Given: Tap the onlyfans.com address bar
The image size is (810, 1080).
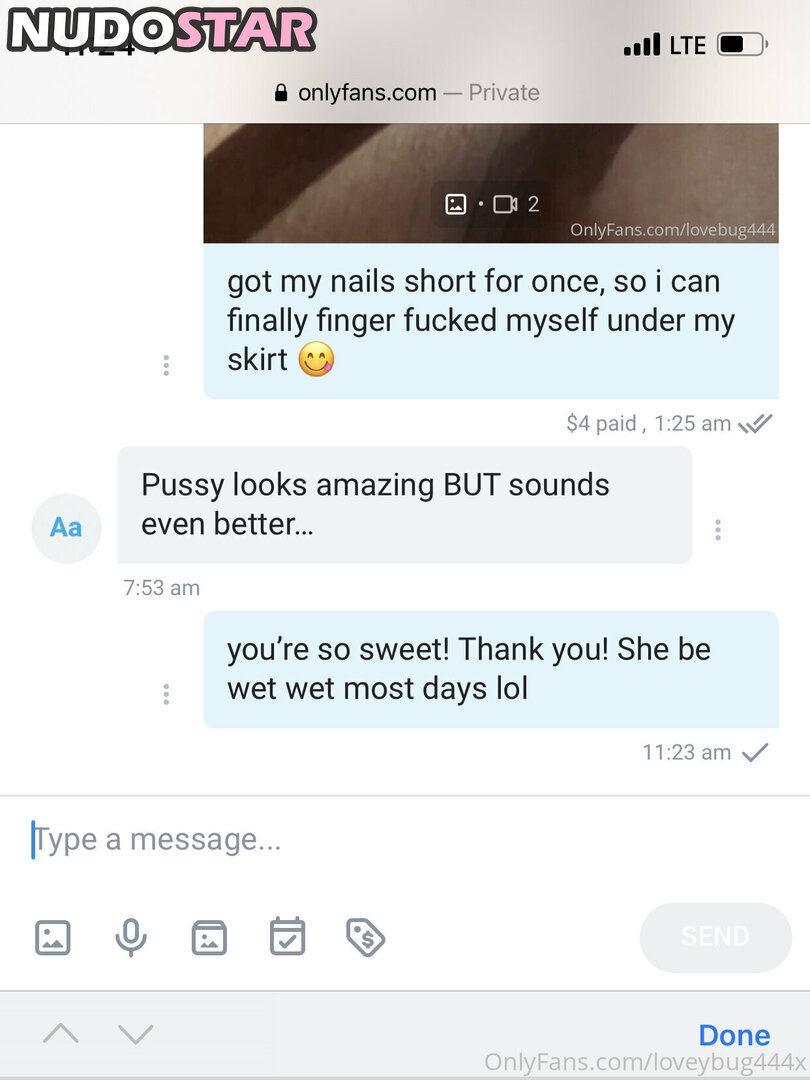Looking at the screenshot, I should coord(406,92).
